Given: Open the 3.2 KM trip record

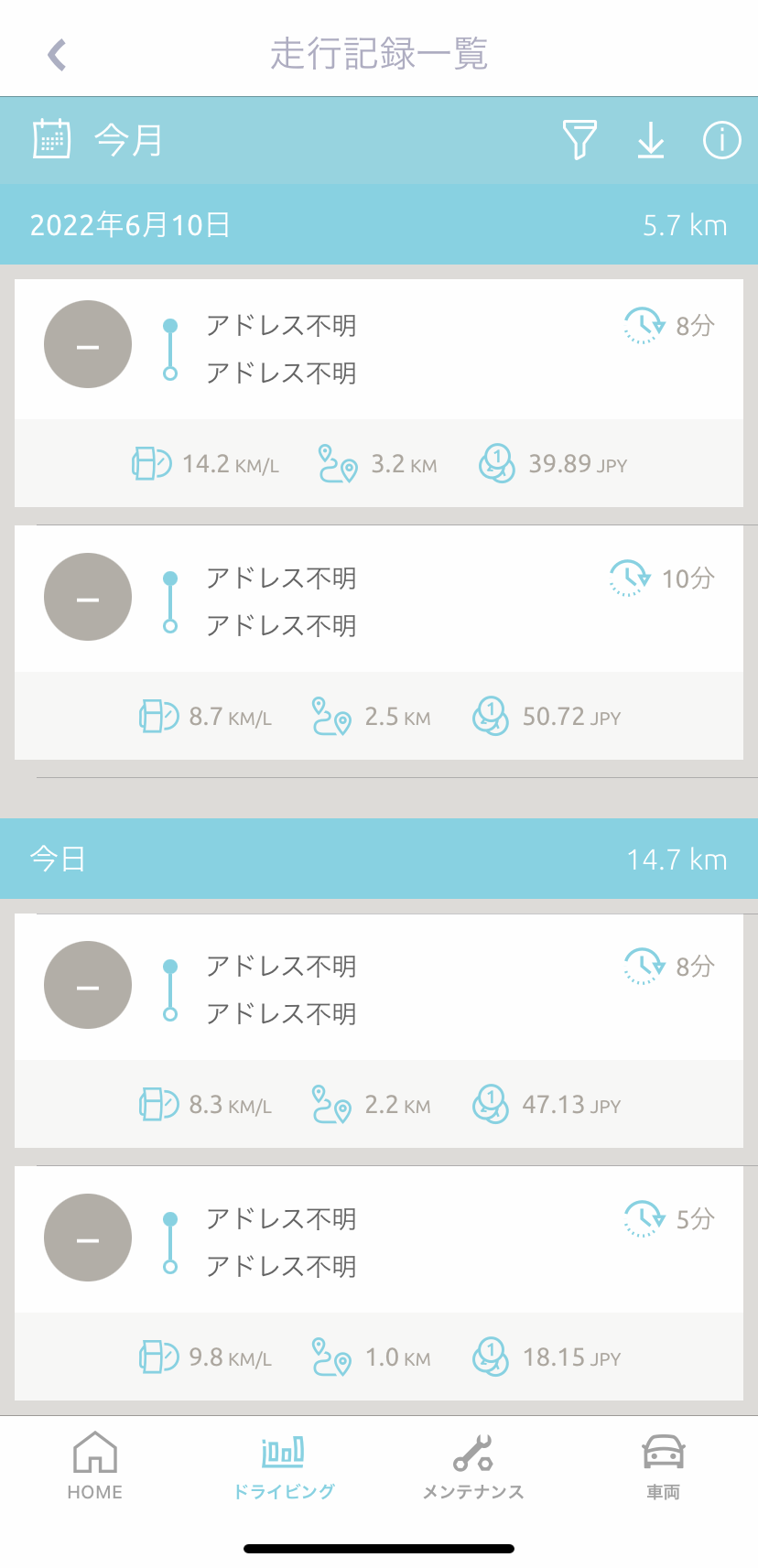Looking at the screenshot, I should click(x=379, y=394).
